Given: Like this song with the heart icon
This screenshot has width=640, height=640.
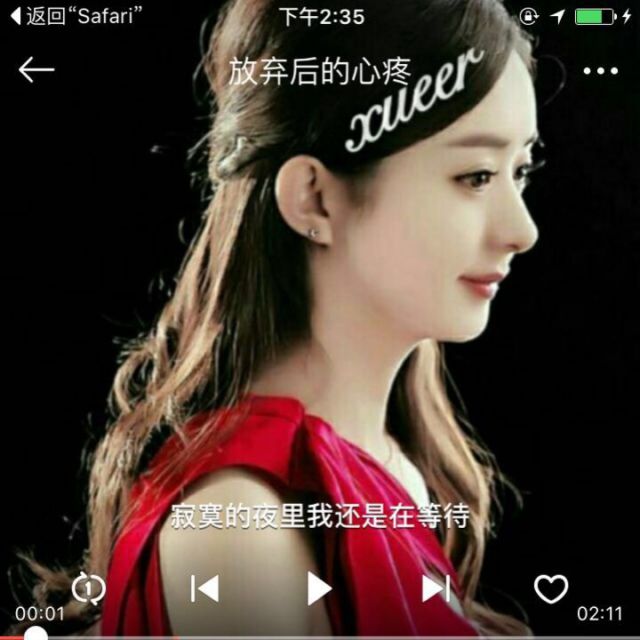Looking at the screenshot, I should [551, 588].
